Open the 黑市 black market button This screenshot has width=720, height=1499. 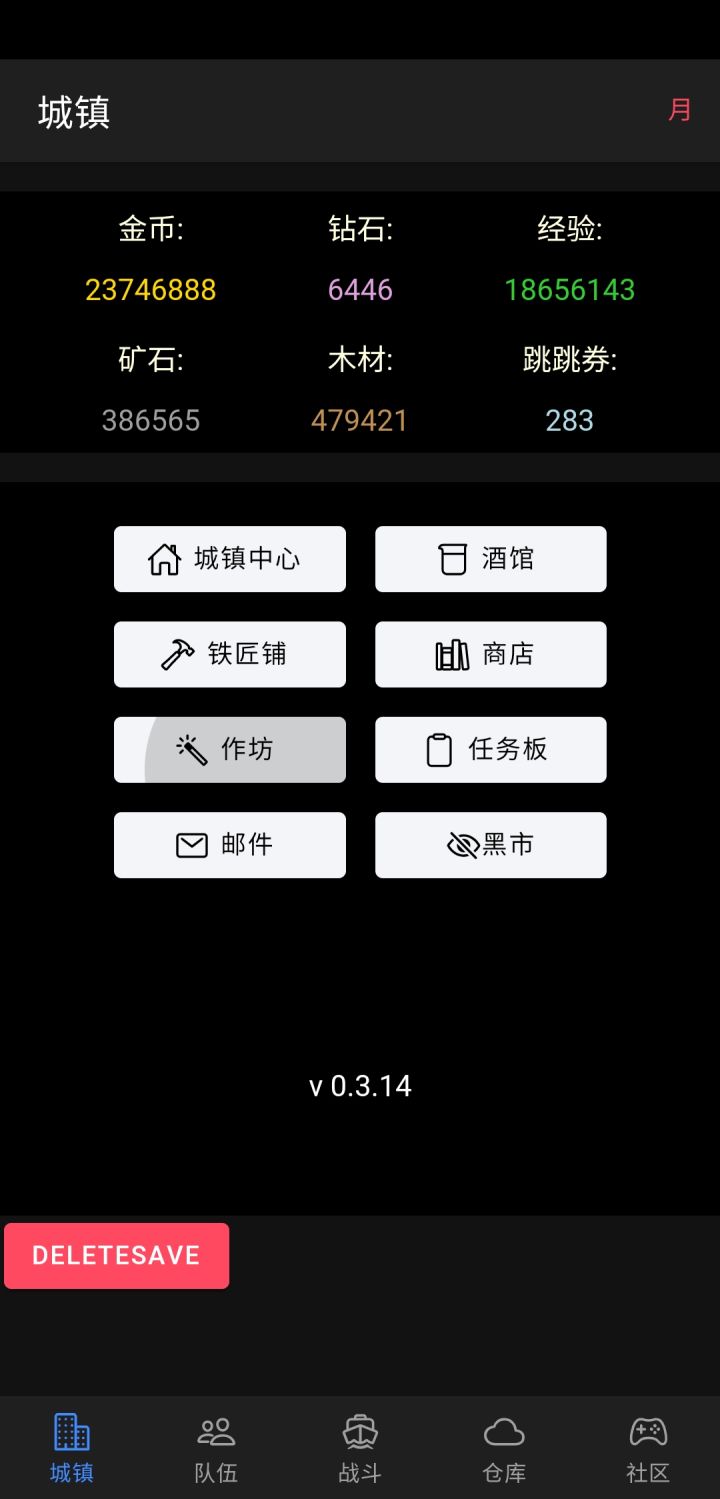pos(490,844)
